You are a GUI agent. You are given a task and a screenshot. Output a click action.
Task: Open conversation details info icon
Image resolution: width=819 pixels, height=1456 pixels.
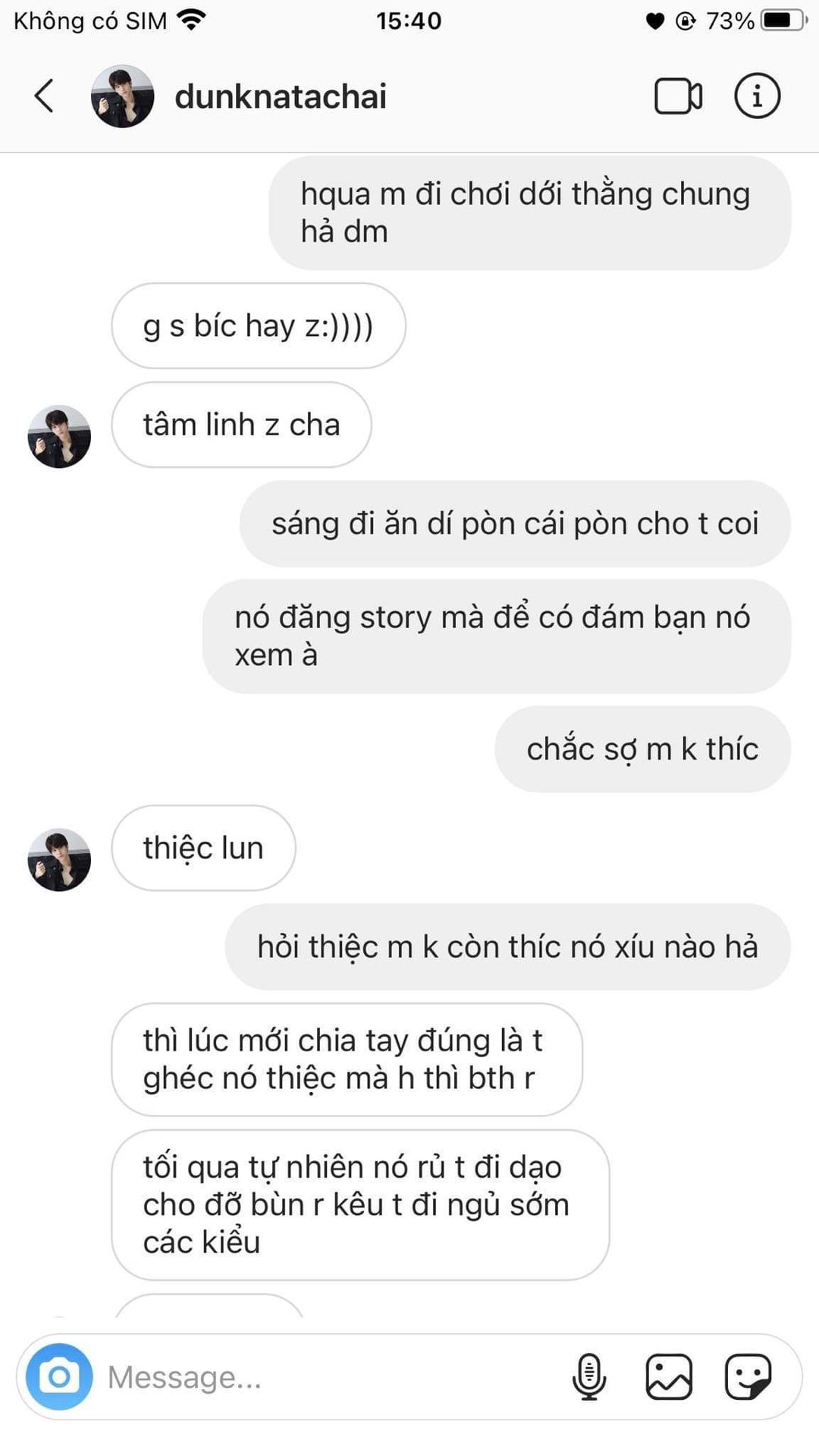tap(757, 96)
